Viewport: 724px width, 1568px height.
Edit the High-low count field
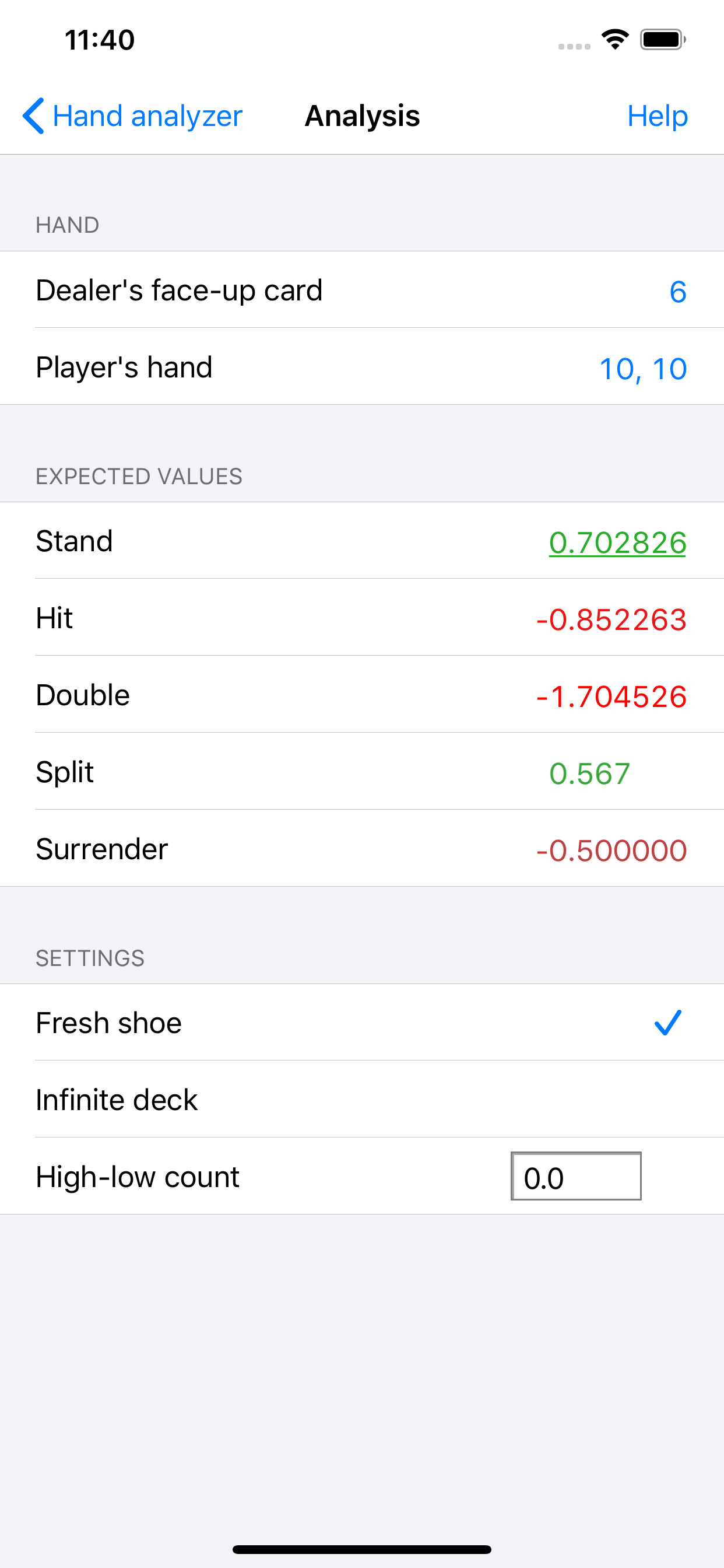click(x=575, y=1176)
